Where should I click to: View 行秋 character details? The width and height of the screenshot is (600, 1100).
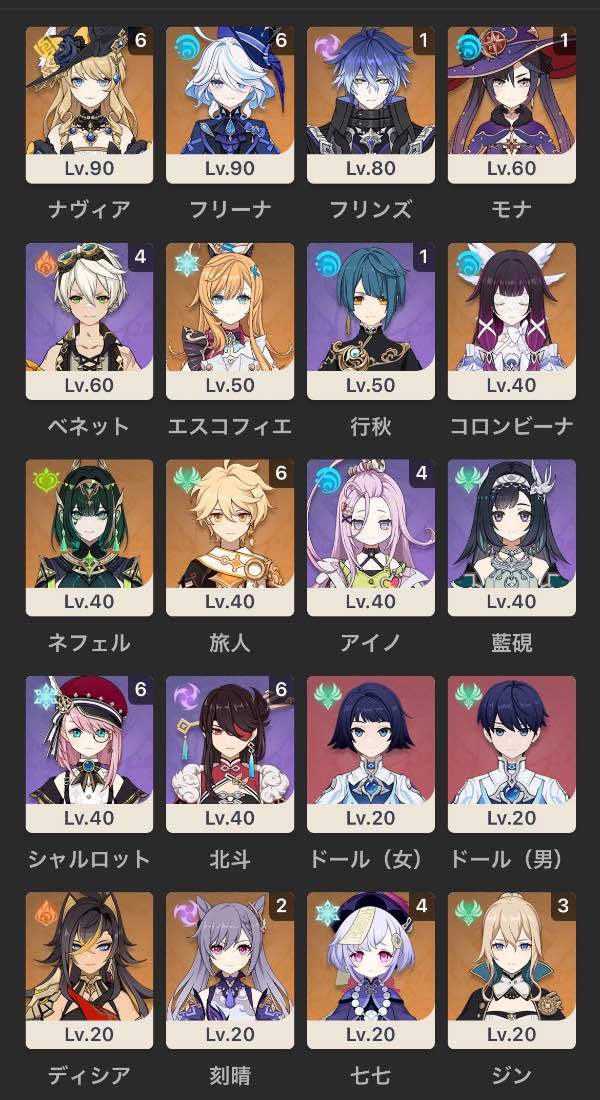pyautogui.click(x=371, y=321)
